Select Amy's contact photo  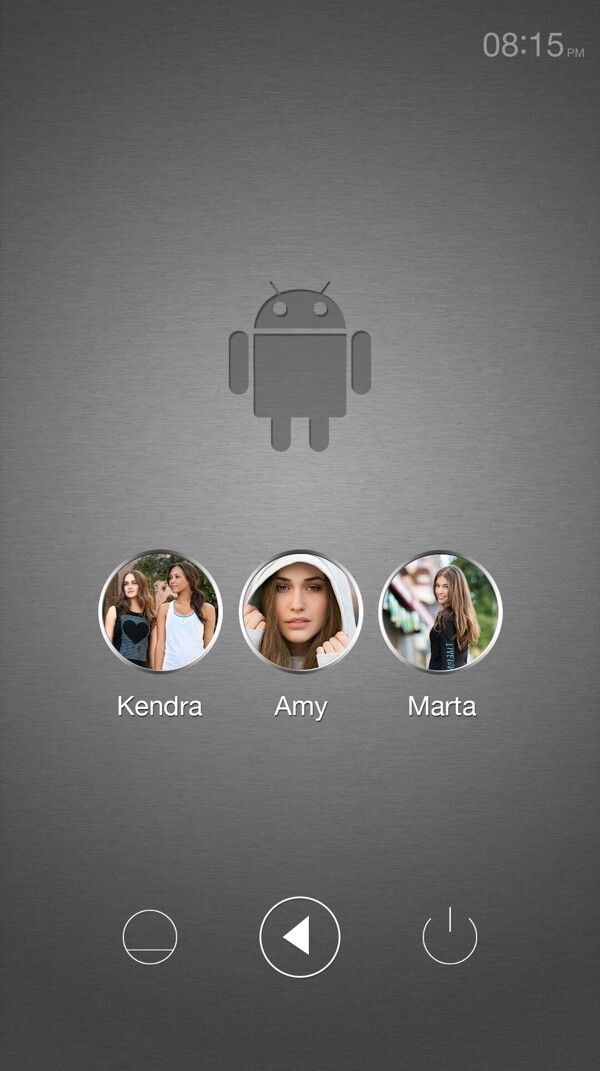300,611
